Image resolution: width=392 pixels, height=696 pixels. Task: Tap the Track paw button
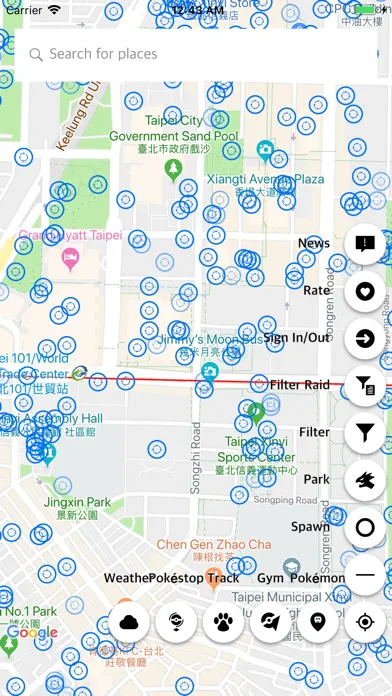coord(223,622)
